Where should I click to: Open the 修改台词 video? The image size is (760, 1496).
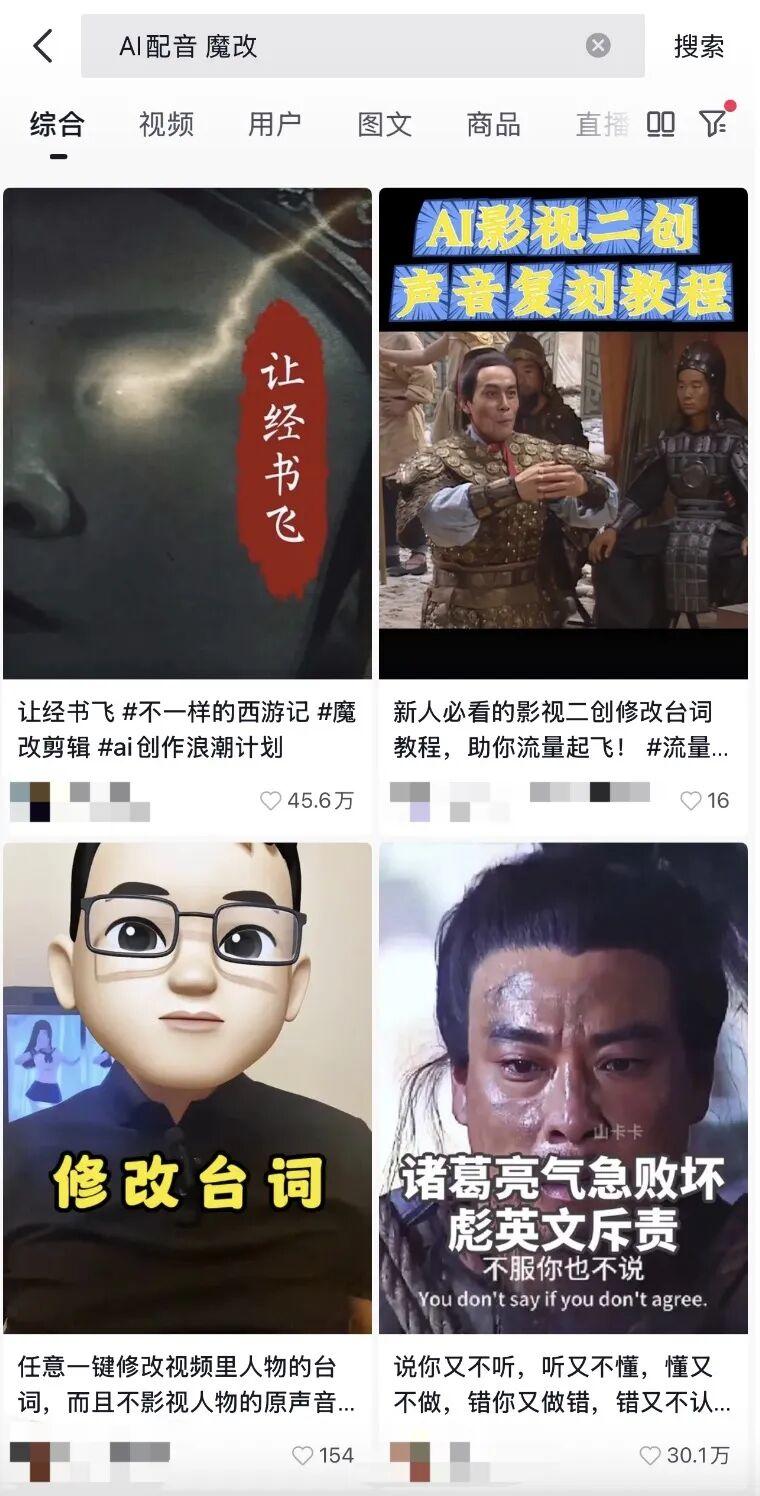187,1088
